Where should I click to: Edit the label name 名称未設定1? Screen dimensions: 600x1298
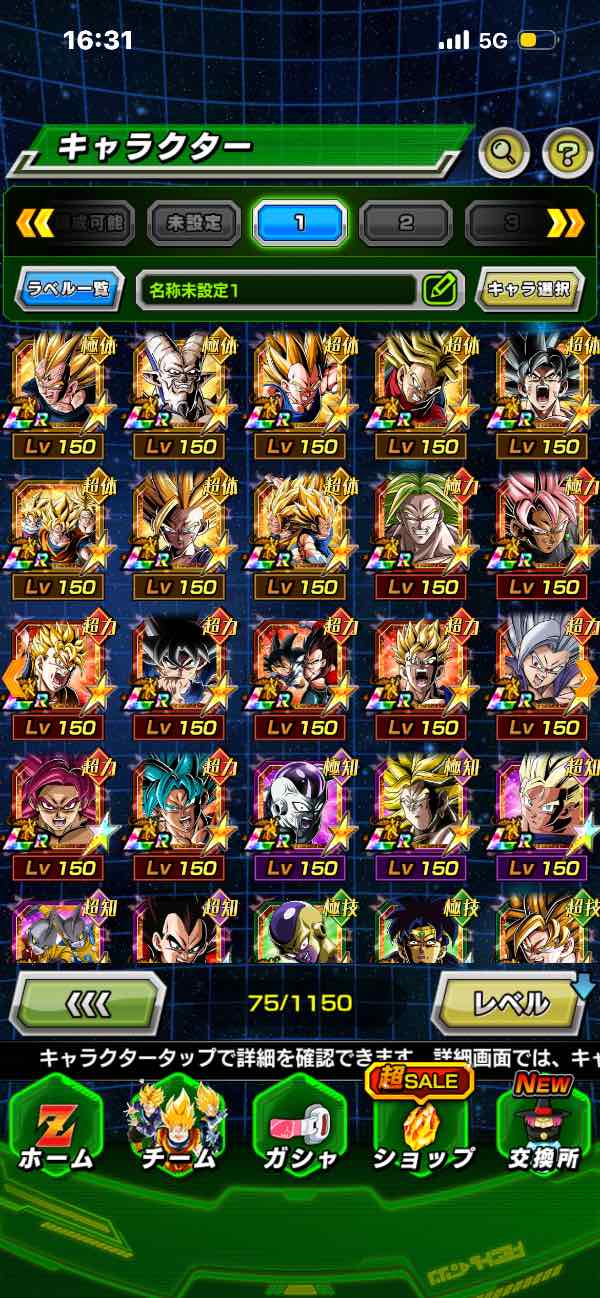(x=439, y=290)
